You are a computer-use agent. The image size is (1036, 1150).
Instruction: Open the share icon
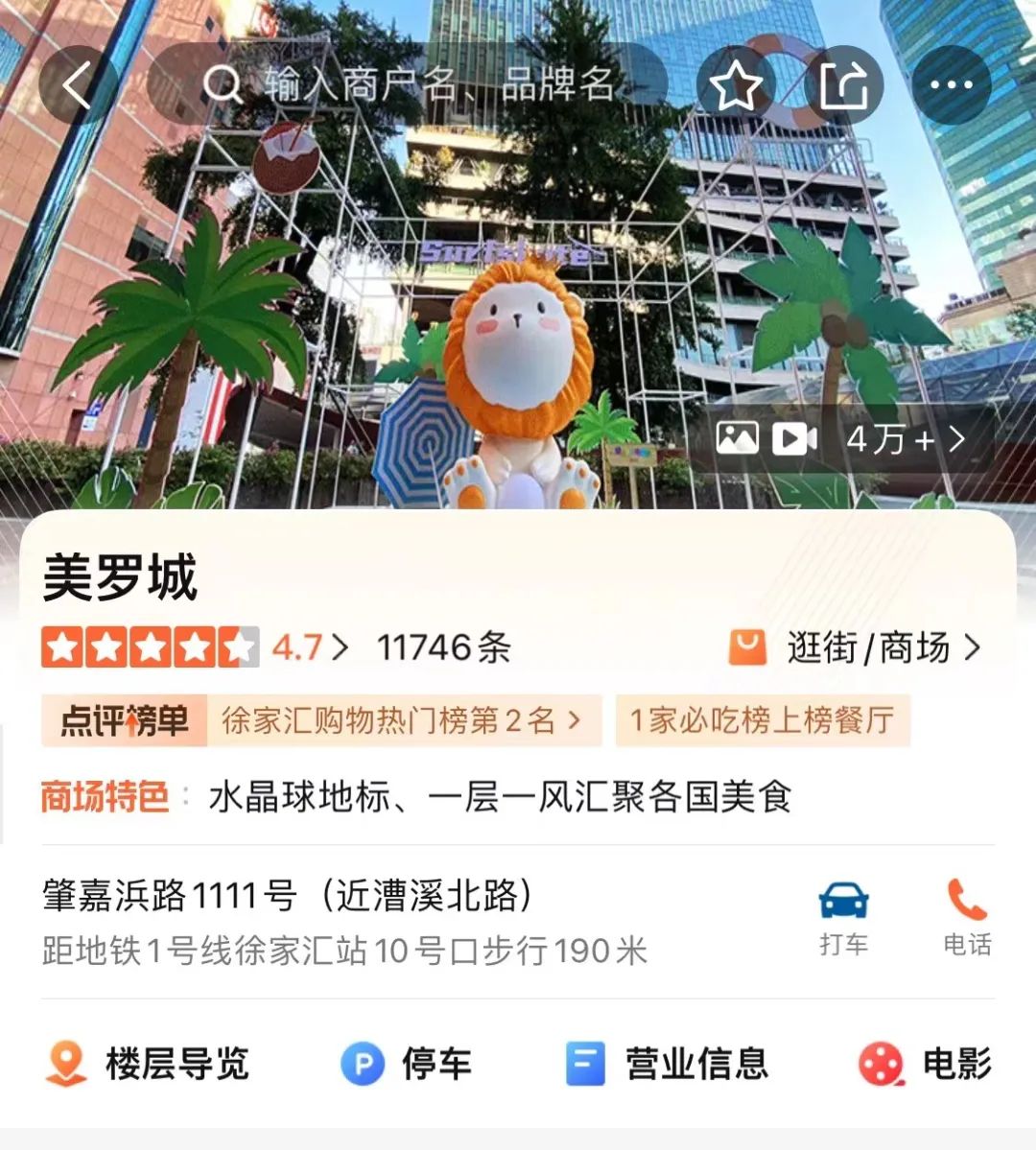(x=845, y=84)
